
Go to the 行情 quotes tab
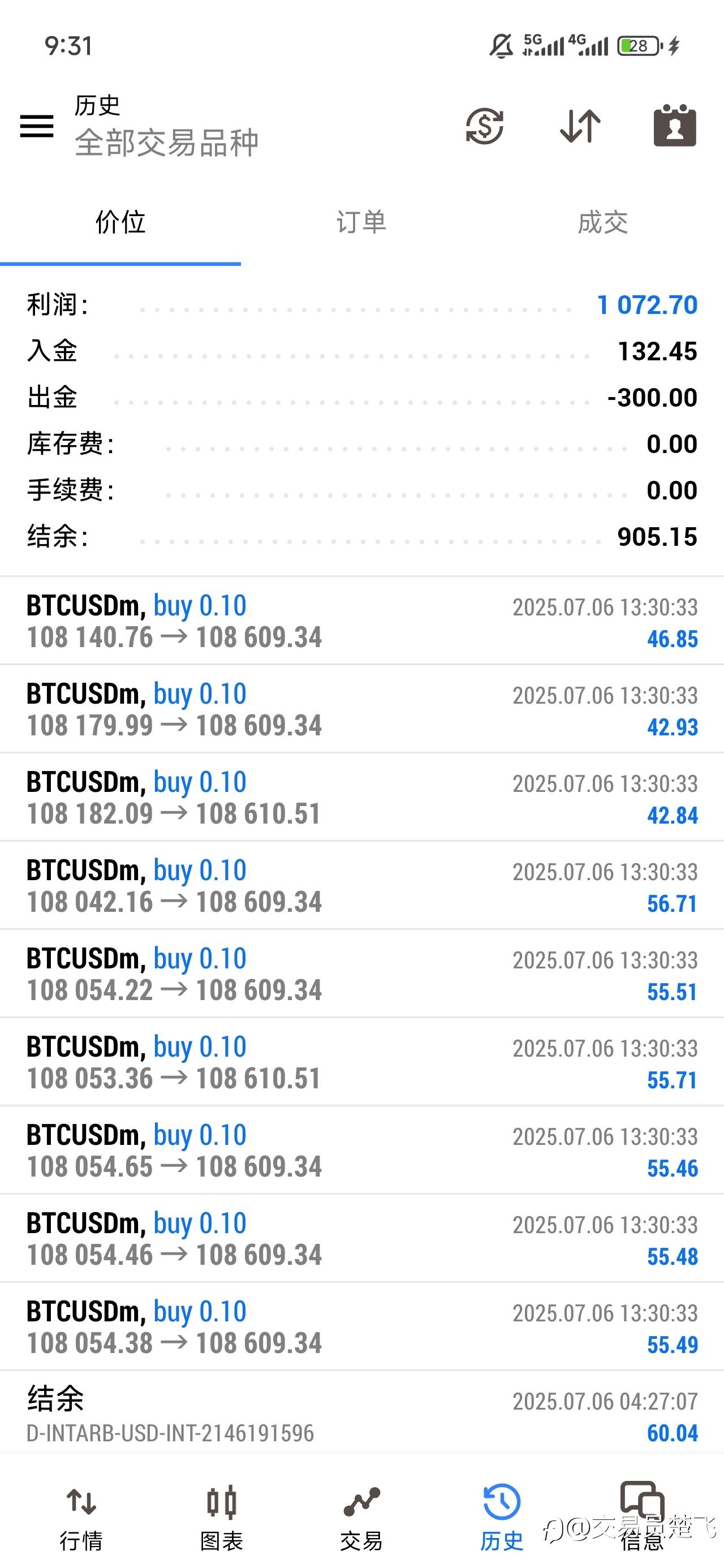81,1517
